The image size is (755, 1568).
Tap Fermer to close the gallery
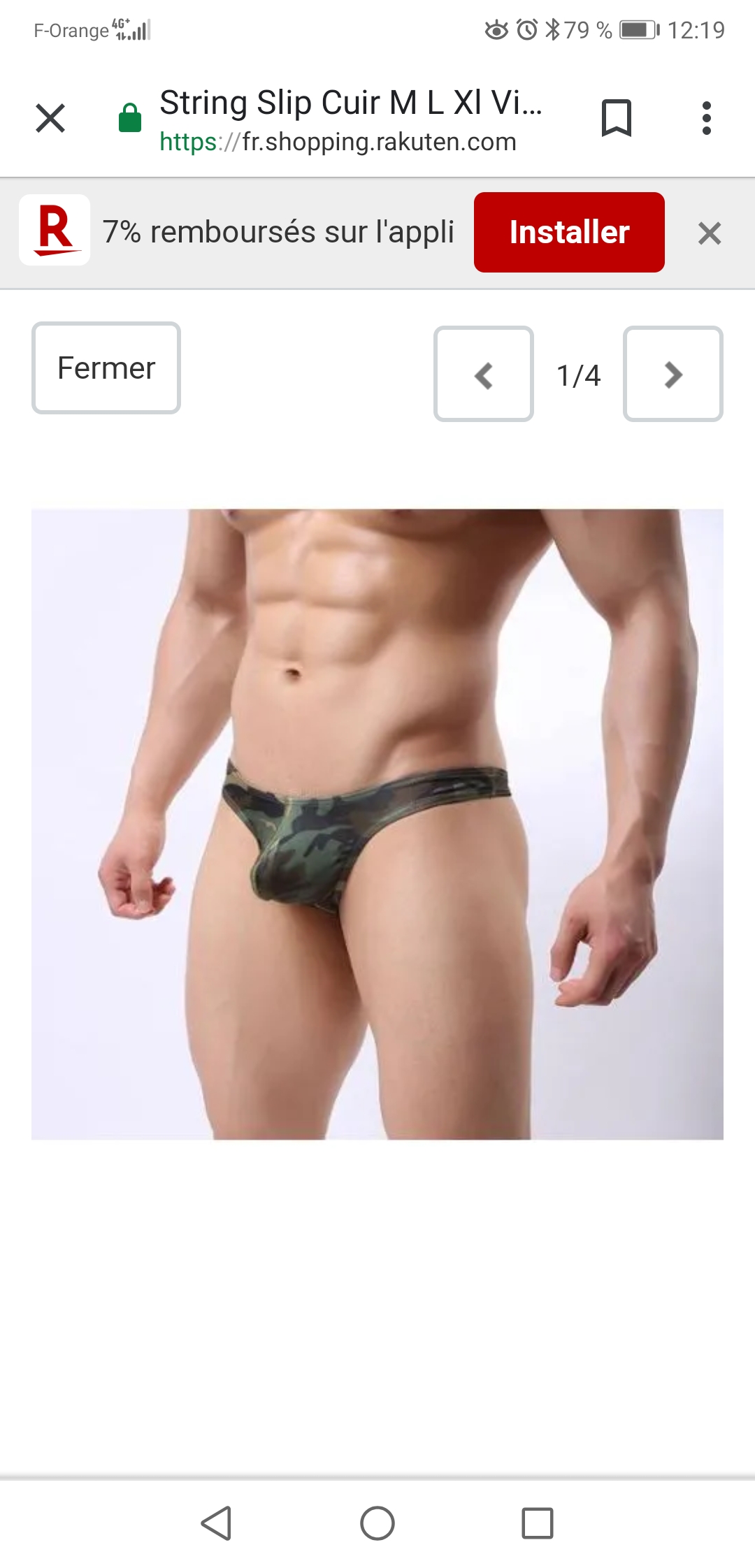point(106,368)
